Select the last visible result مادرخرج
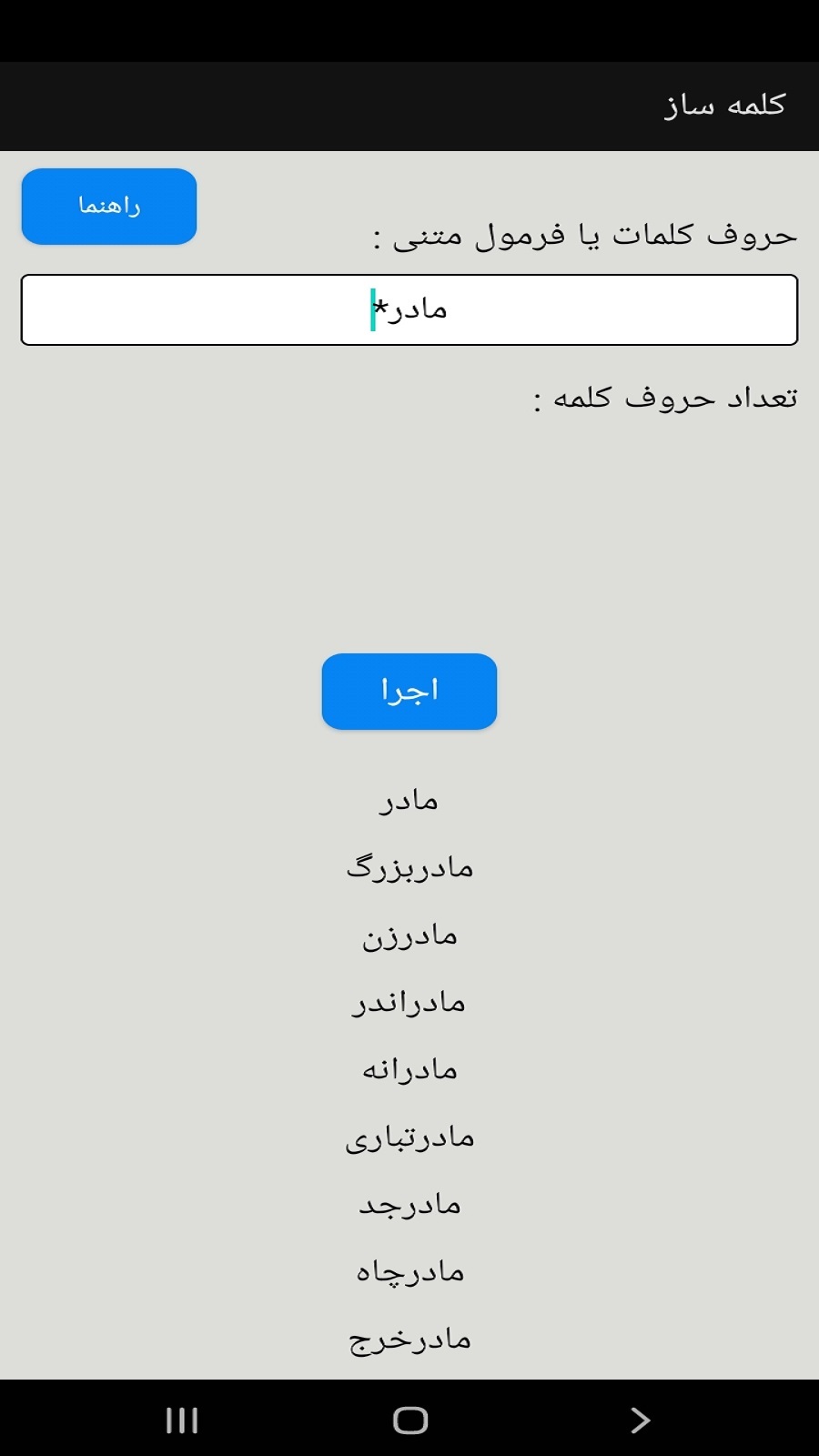819x1456 pixels. pyautogui.click(x=409, y=1338)
